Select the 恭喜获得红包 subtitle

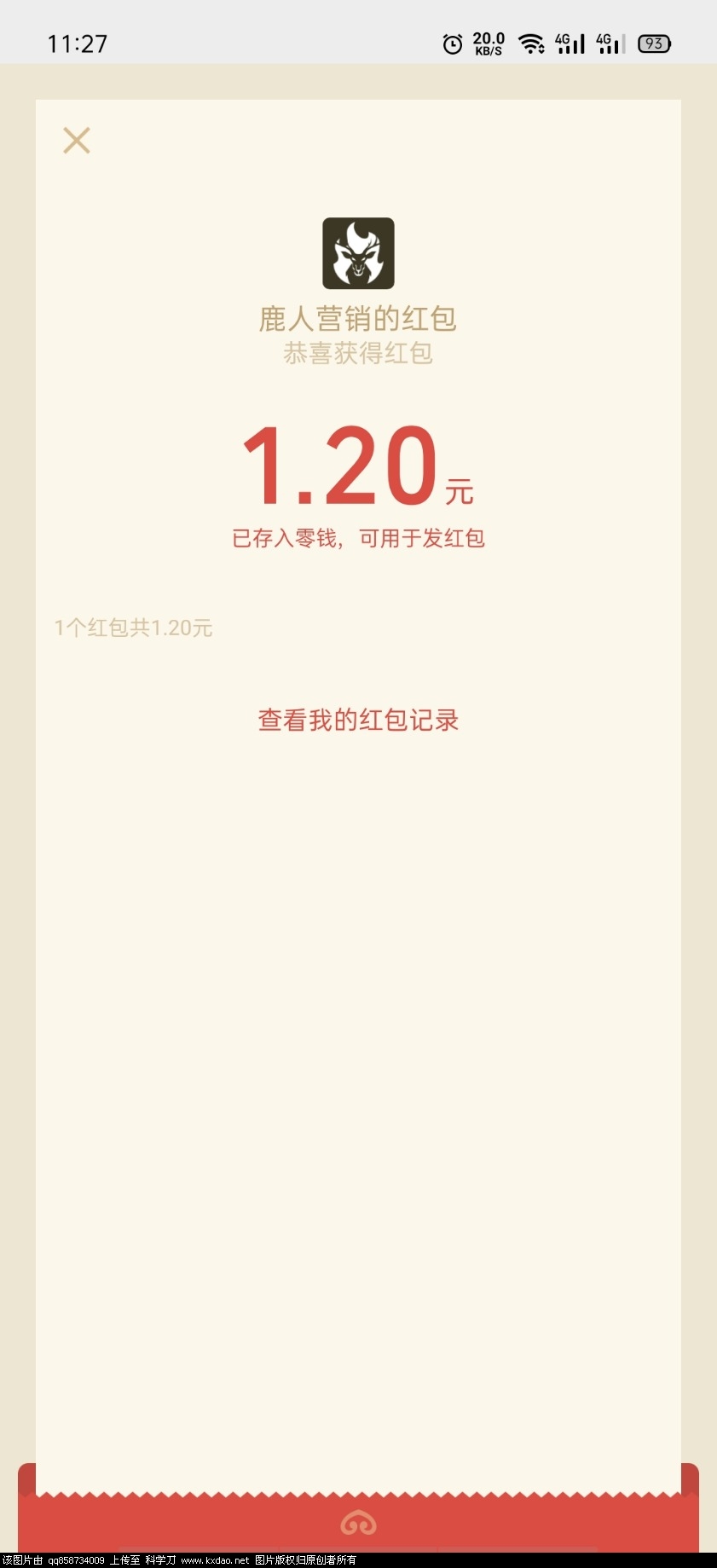358,352
